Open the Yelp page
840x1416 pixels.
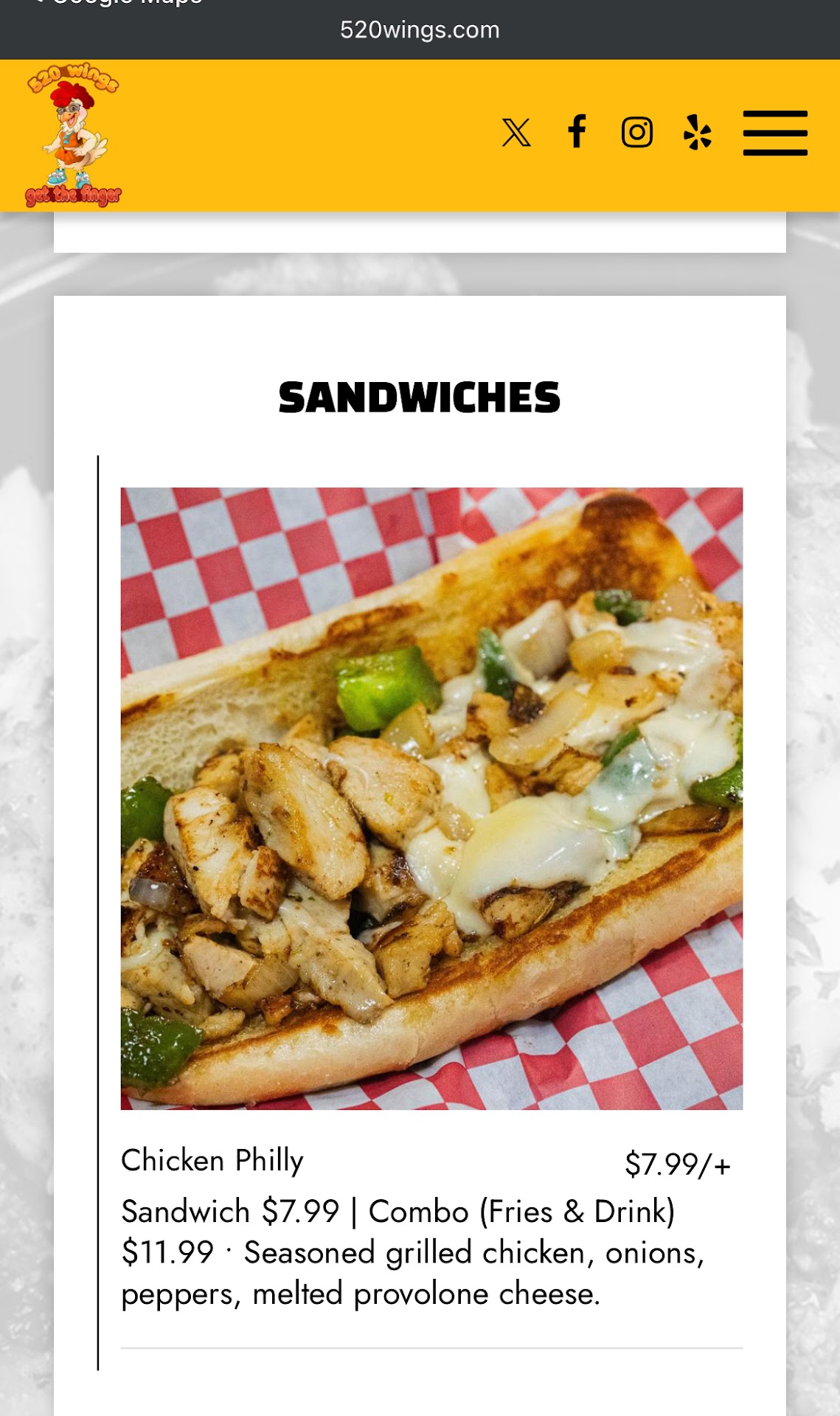[697, 133]
